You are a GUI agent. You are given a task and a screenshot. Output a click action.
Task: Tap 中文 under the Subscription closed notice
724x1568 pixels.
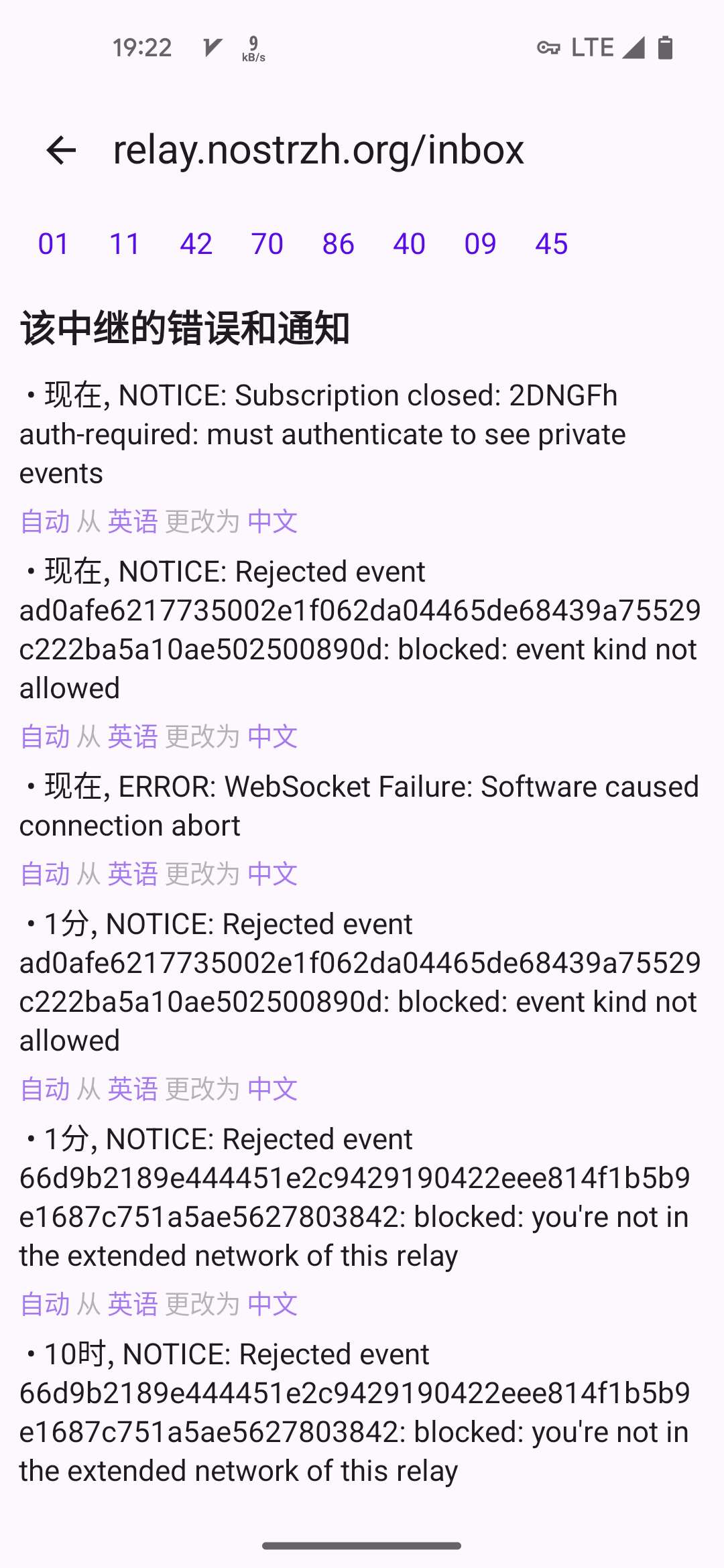tap(272, 521)
